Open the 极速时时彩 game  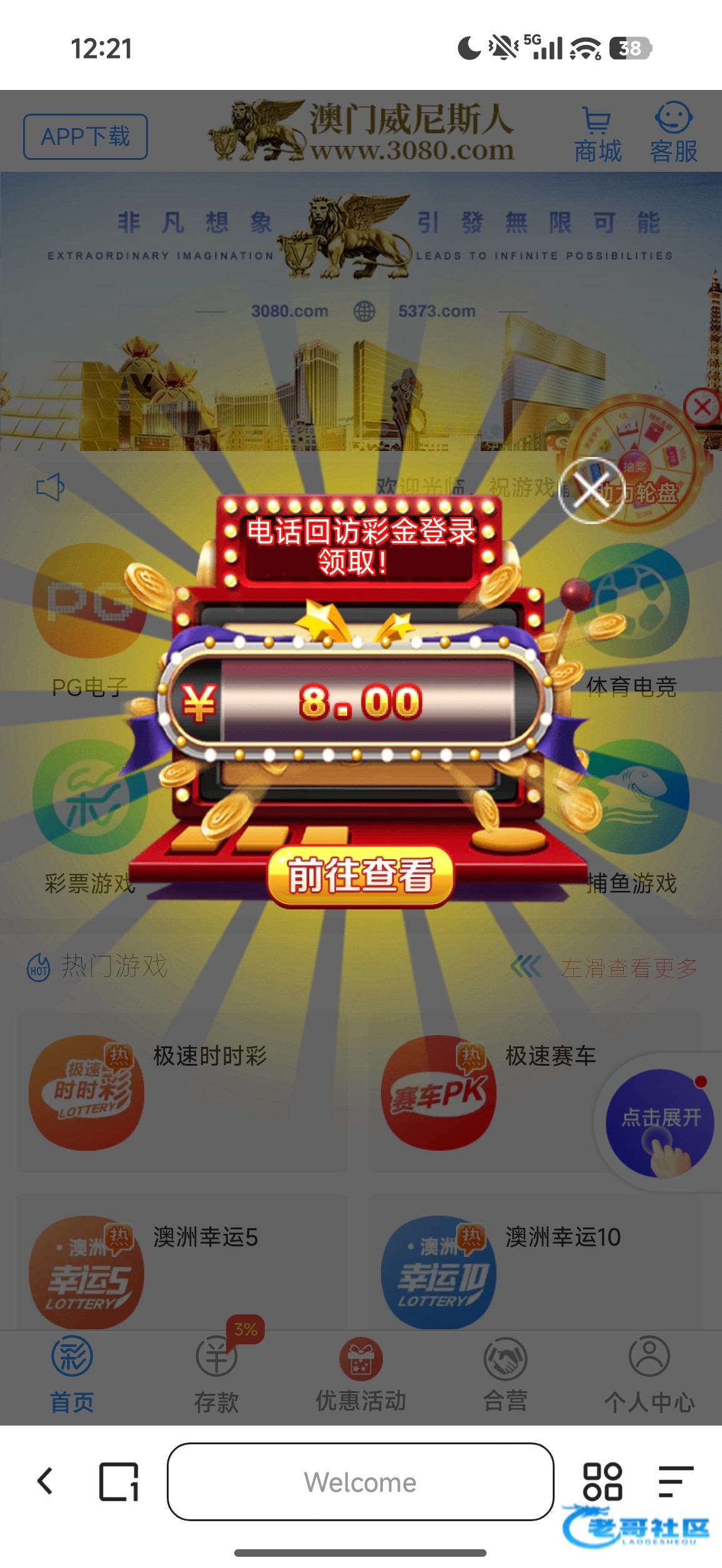(x=182, y=1093)
